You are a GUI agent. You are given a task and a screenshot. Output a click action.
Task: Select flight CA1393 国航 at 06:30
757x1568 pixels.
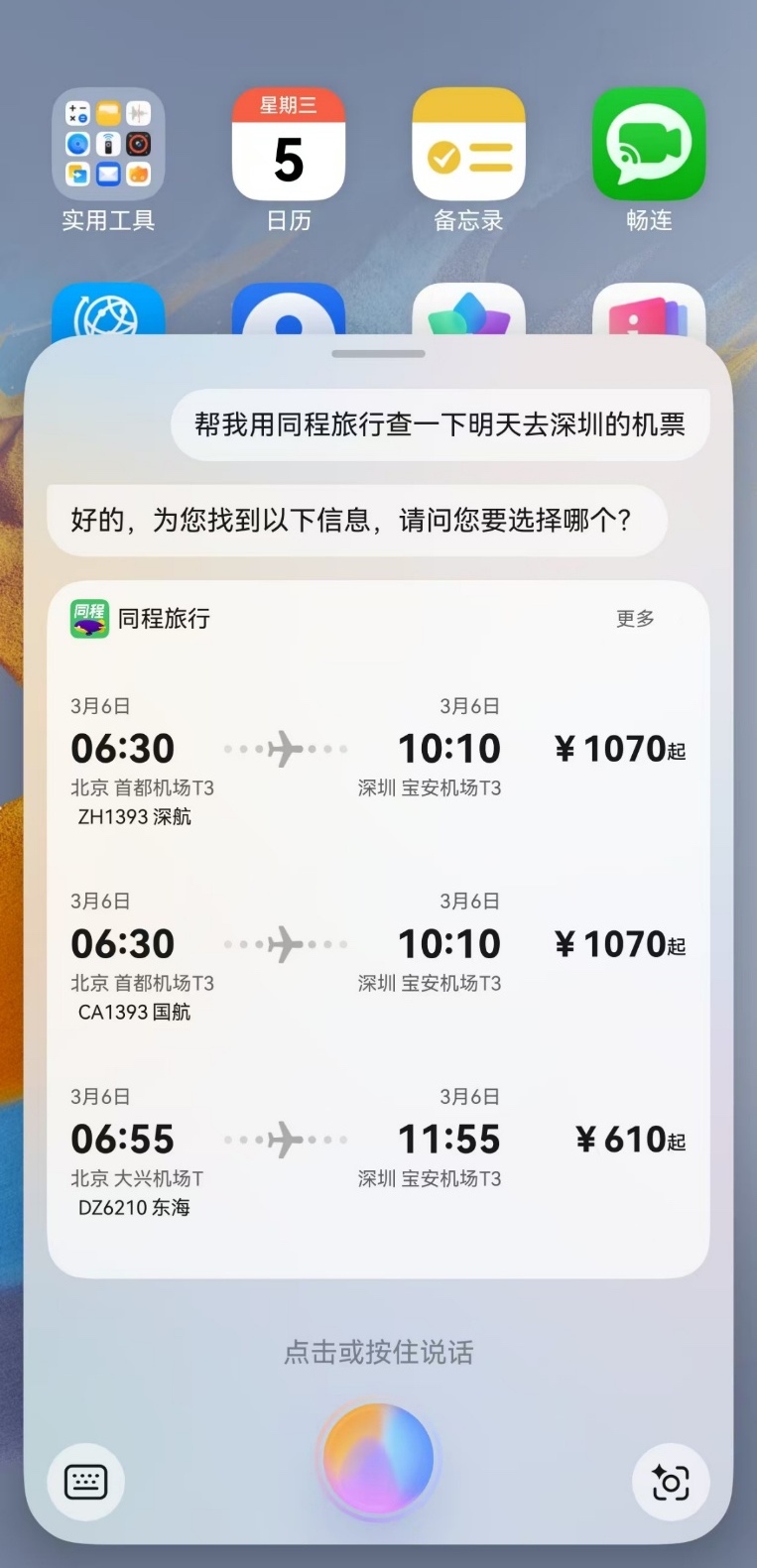(x=377, y=956)
